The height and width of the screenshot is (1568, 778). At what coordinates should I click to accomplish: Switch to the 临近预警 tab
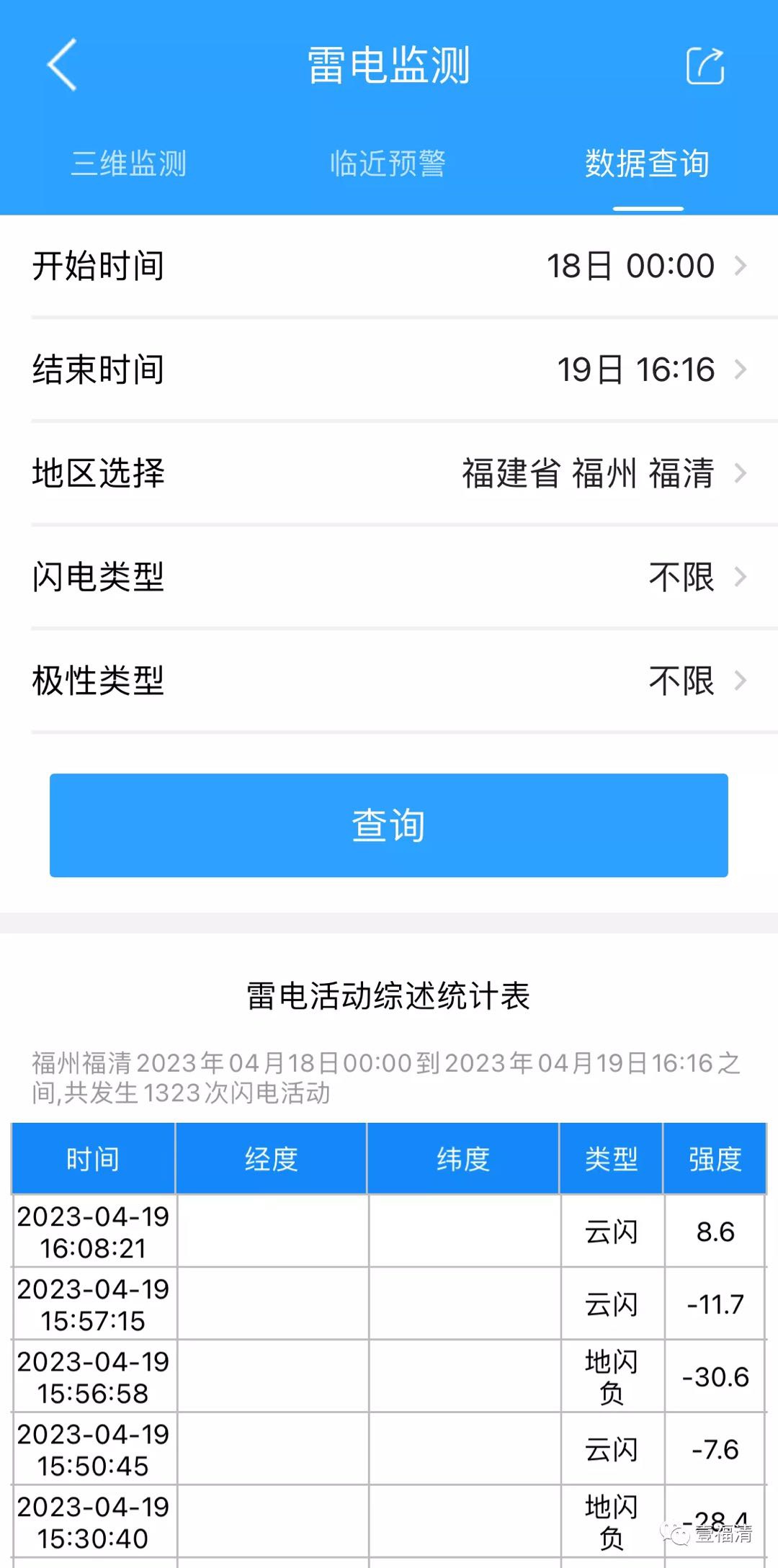click(x=388, y=163)
